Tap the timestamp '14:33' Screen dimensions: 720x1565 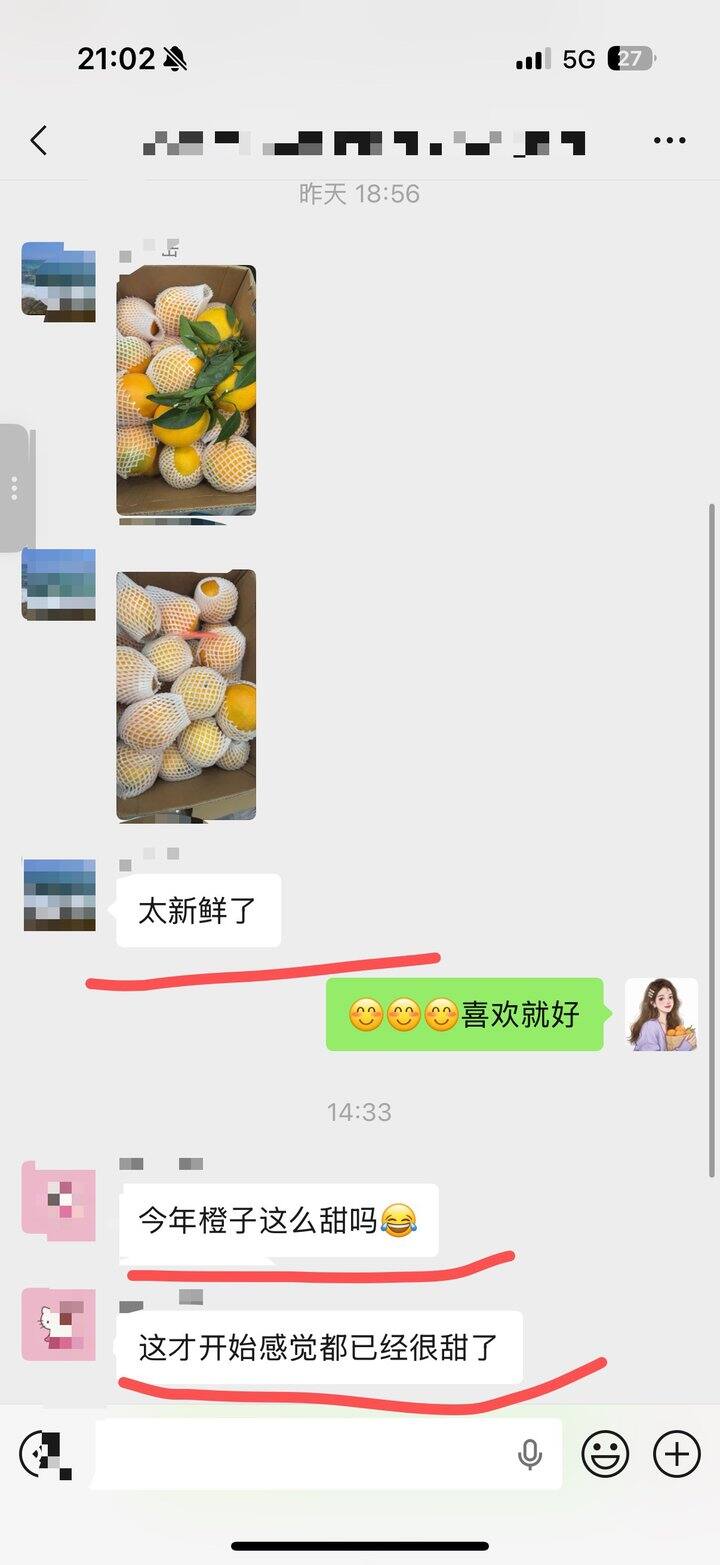pyautogui.click(x=360, y=1111)
